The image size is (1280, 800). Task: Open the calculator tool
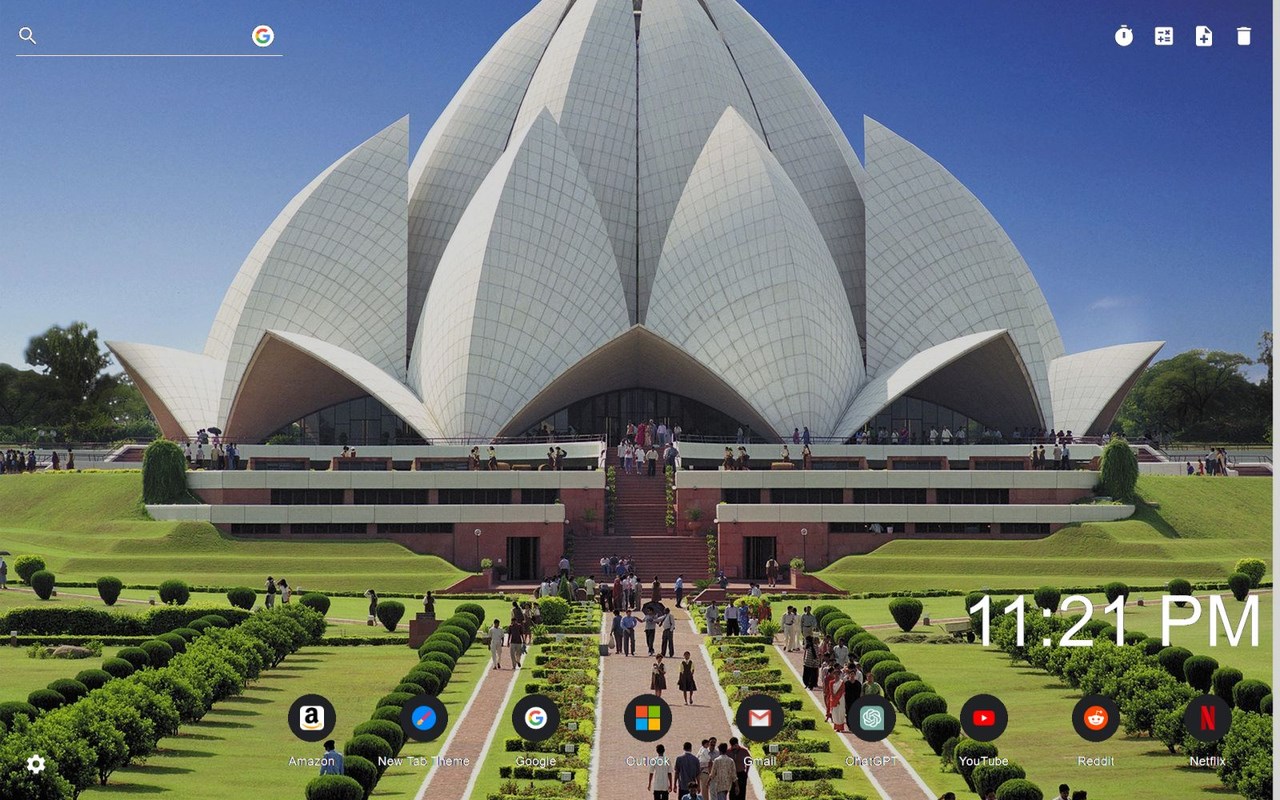[1164, 36]
